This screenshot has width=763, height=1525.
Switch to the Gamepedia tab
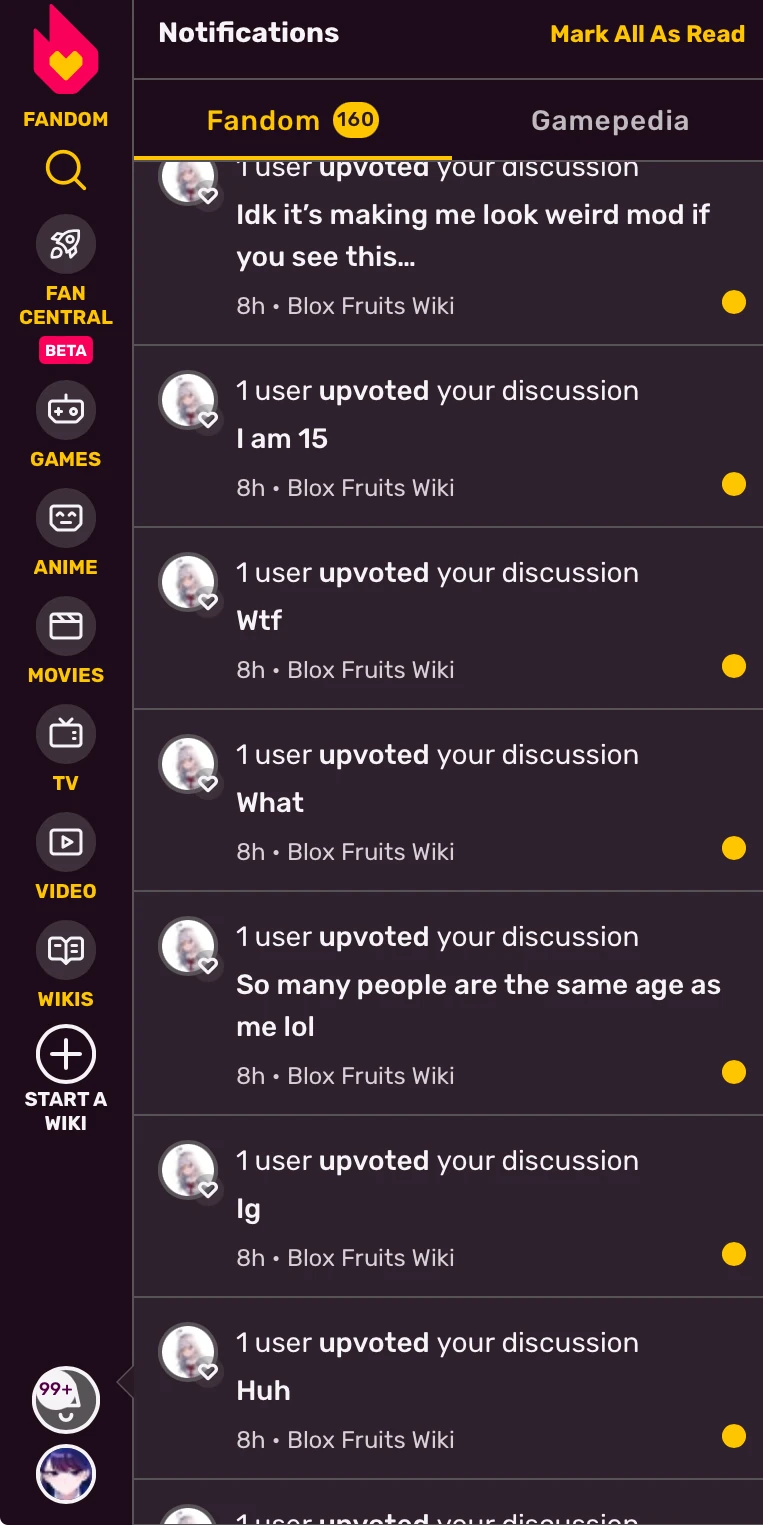pos(609,121)
